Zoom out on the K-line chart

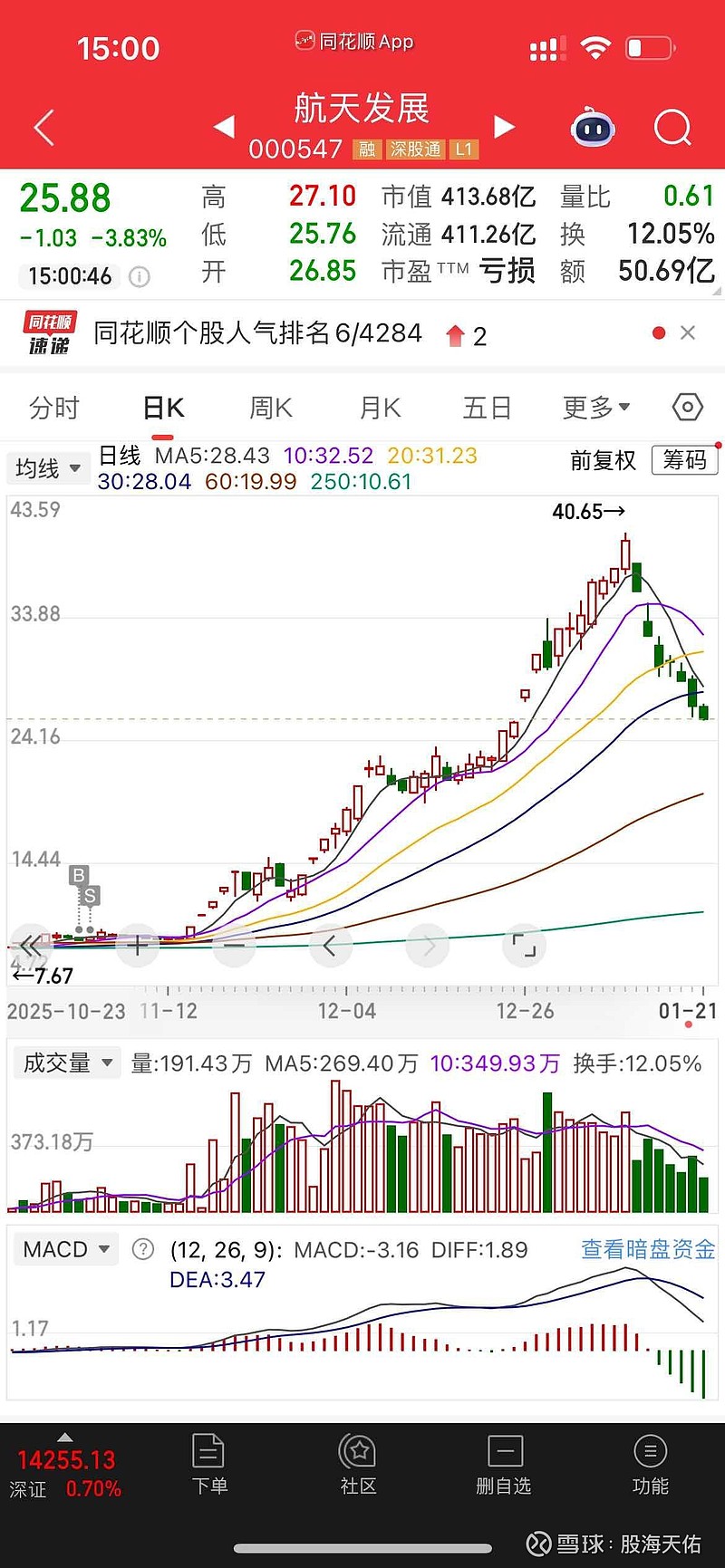coord(234,945)
